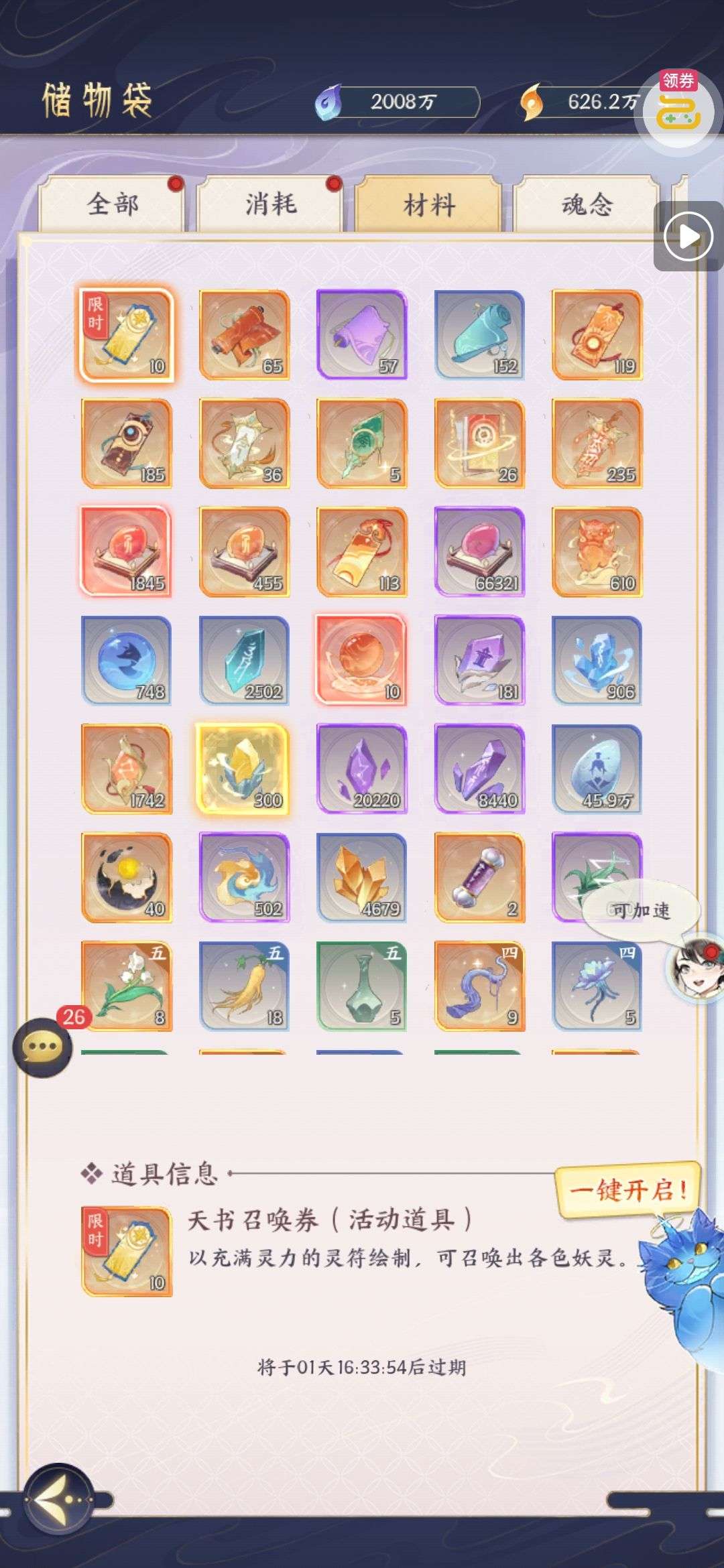
Task: Select the purple cloth item with count 57
Action: (362, 334)
